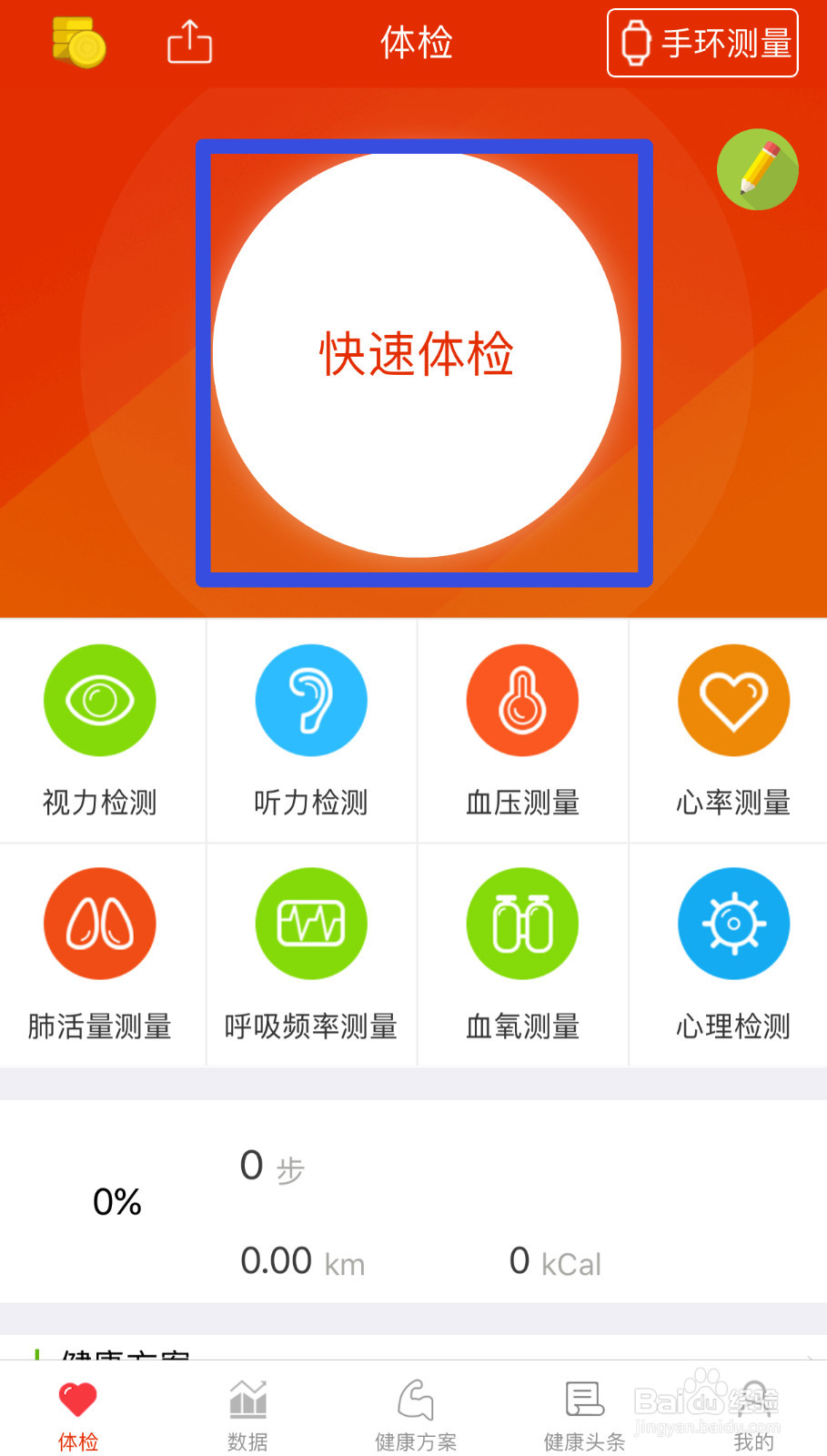Start 快速体检 quick health check
Viewport: 827px width, 1456px height.
pyautogui.click(x=416, y=355)
